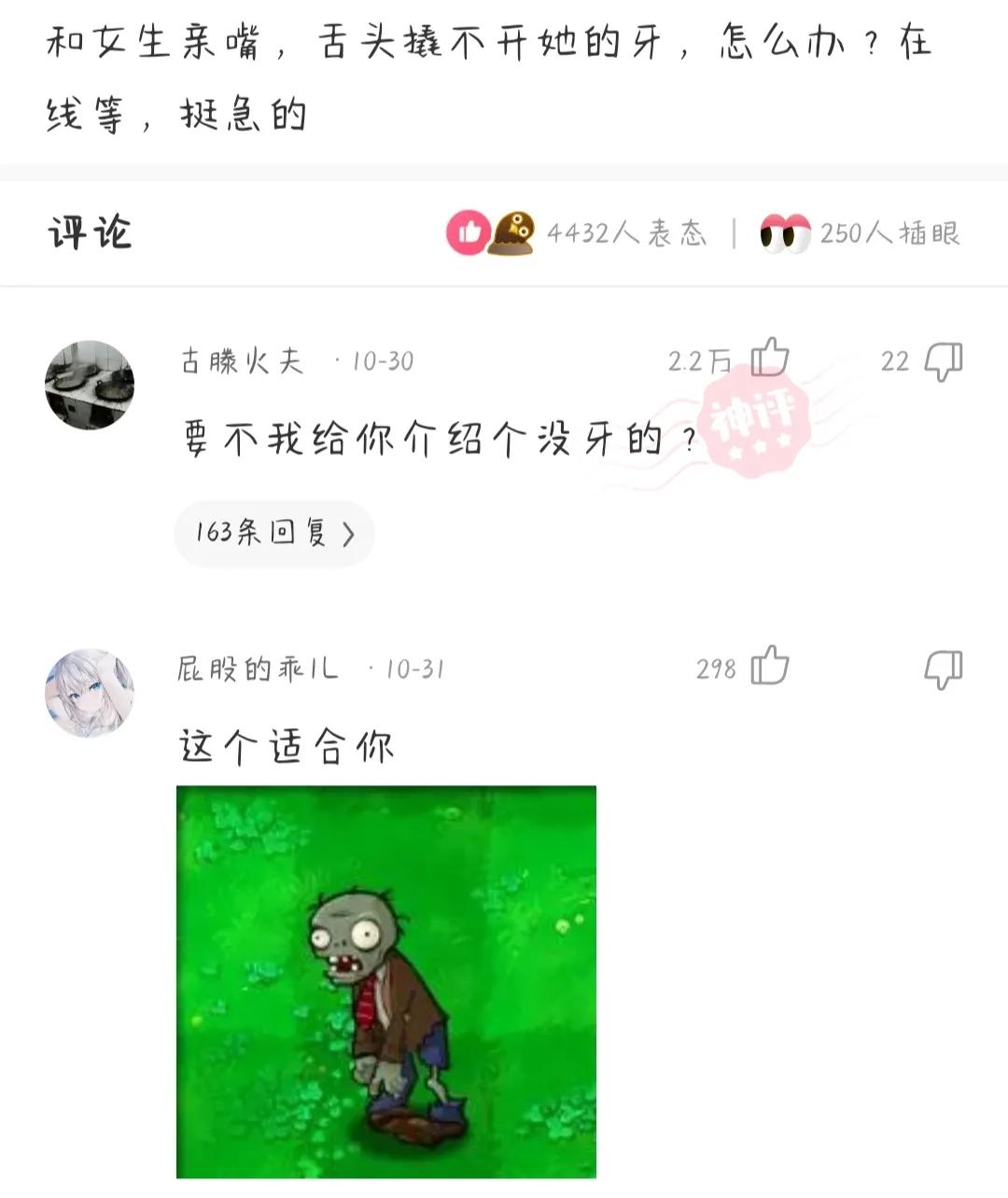
Task: Click the thumbs-up icon on 古滕火夫's comment
Action: pos(770,358)
